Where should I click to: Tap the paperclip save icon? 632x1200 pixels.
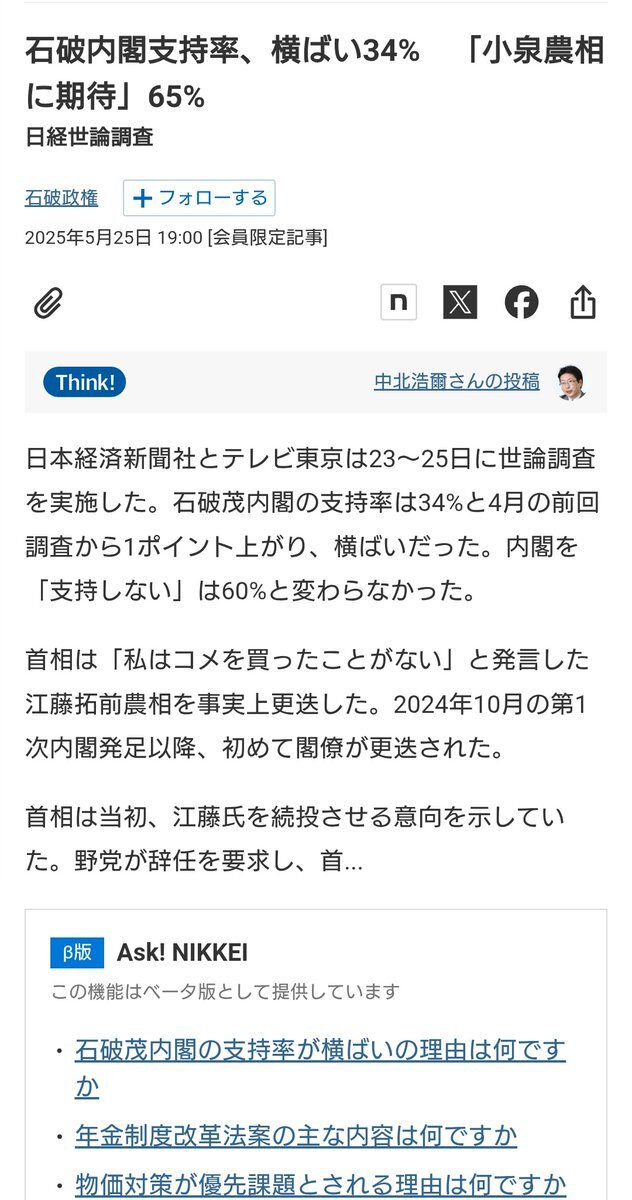pos(48,302)
